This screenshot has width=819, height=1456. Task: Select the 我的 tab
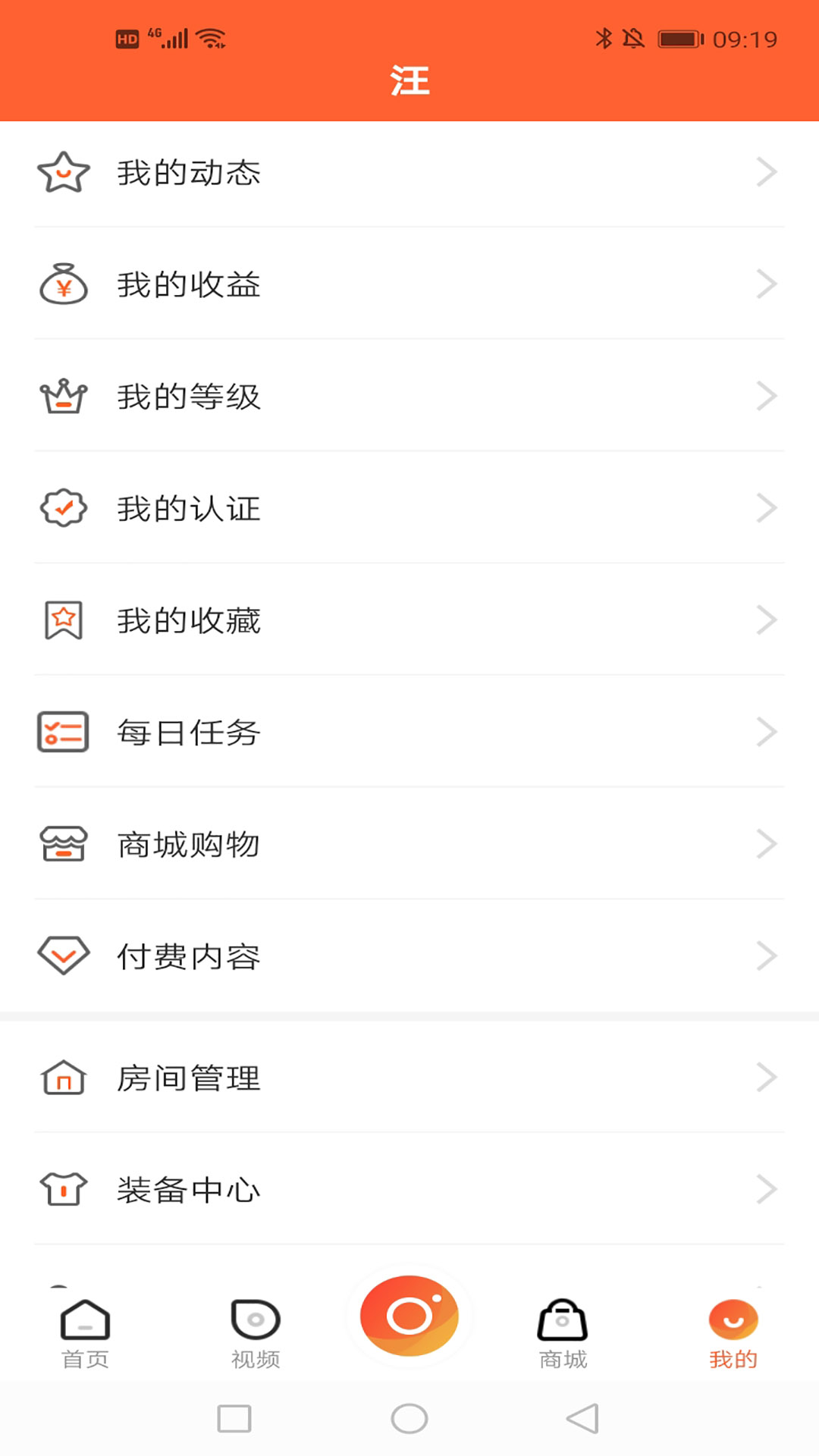[733, 1334]
